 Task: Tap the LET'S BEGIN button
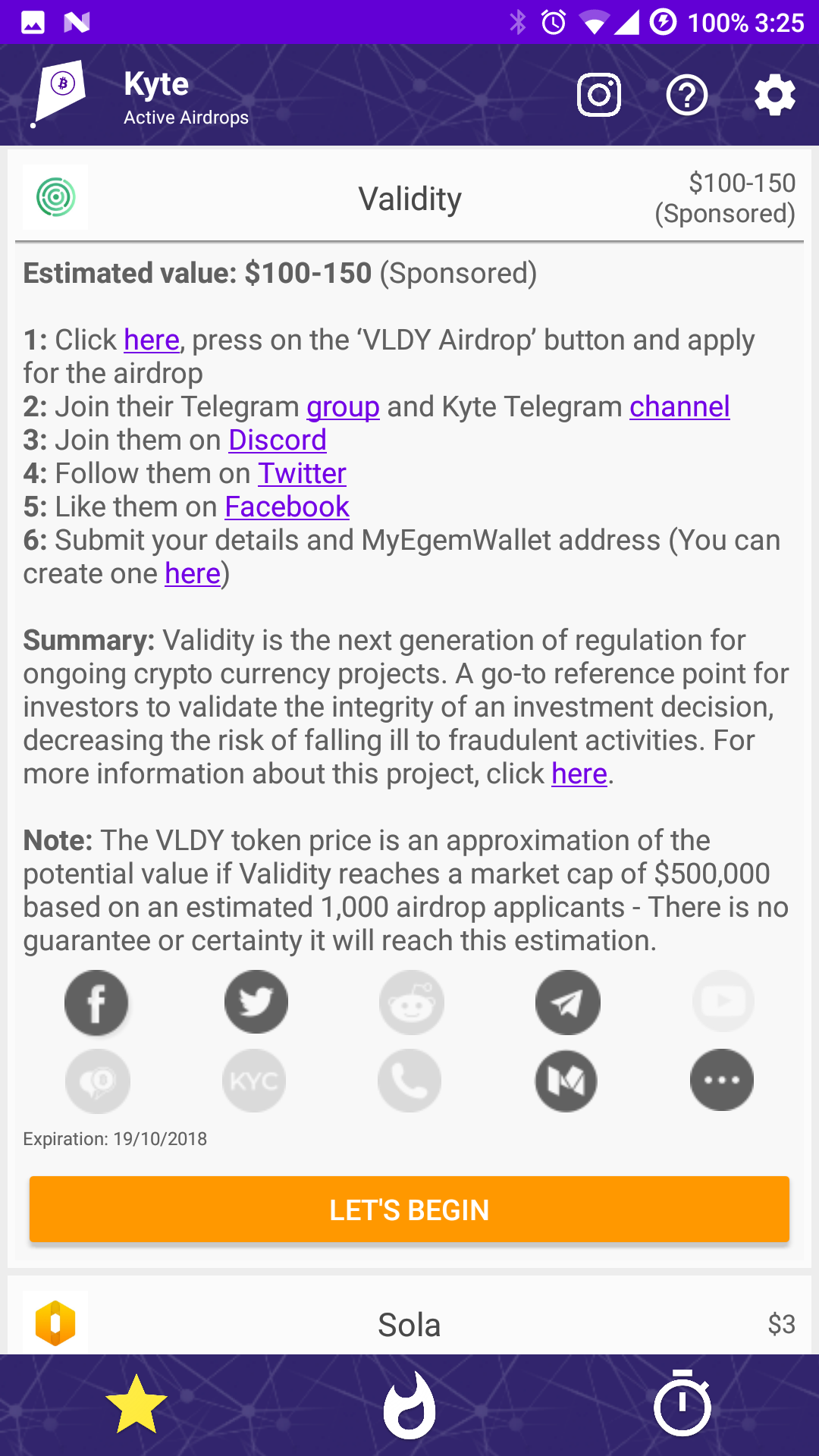[x=409, y=1210]
